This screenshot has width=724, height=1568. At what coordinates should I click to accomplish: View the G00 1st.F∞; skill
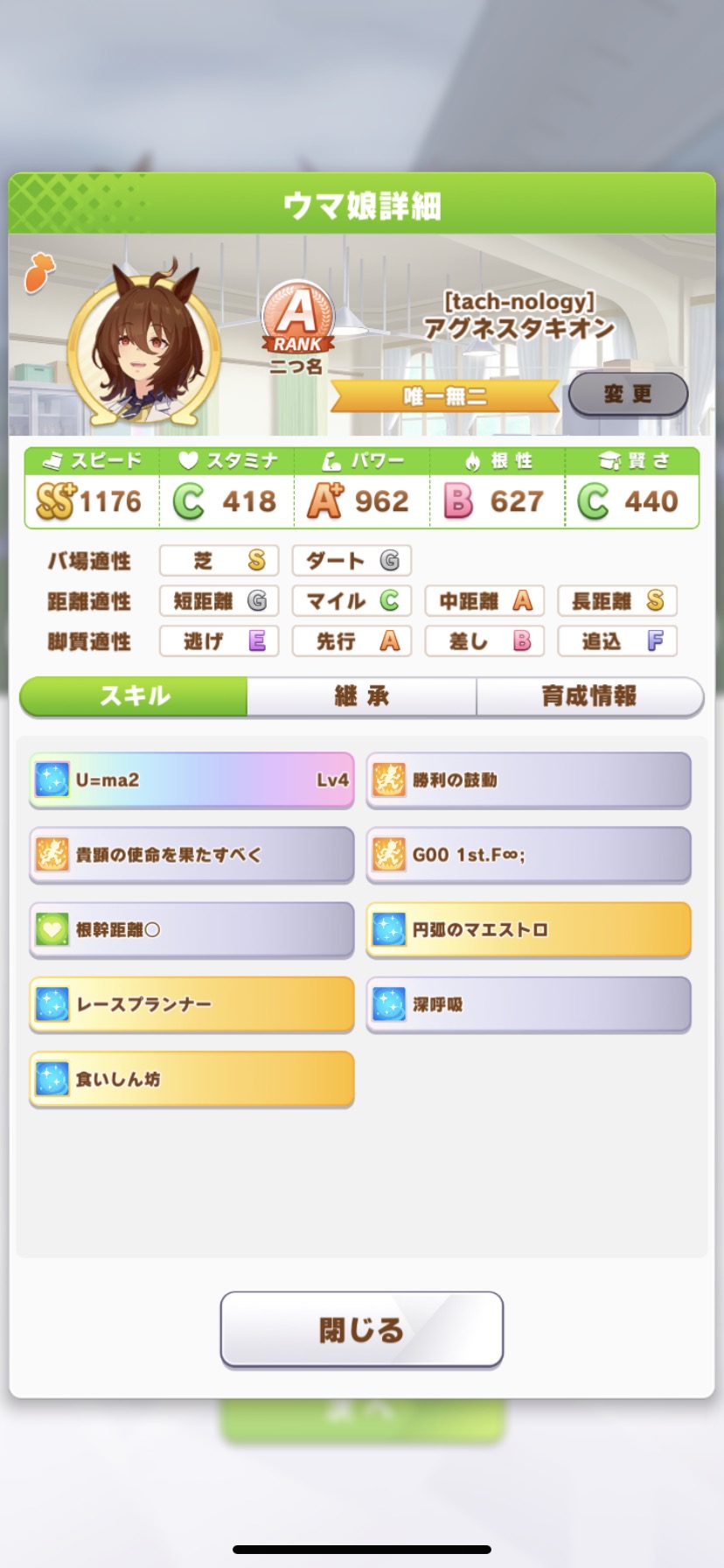point(528,855)
